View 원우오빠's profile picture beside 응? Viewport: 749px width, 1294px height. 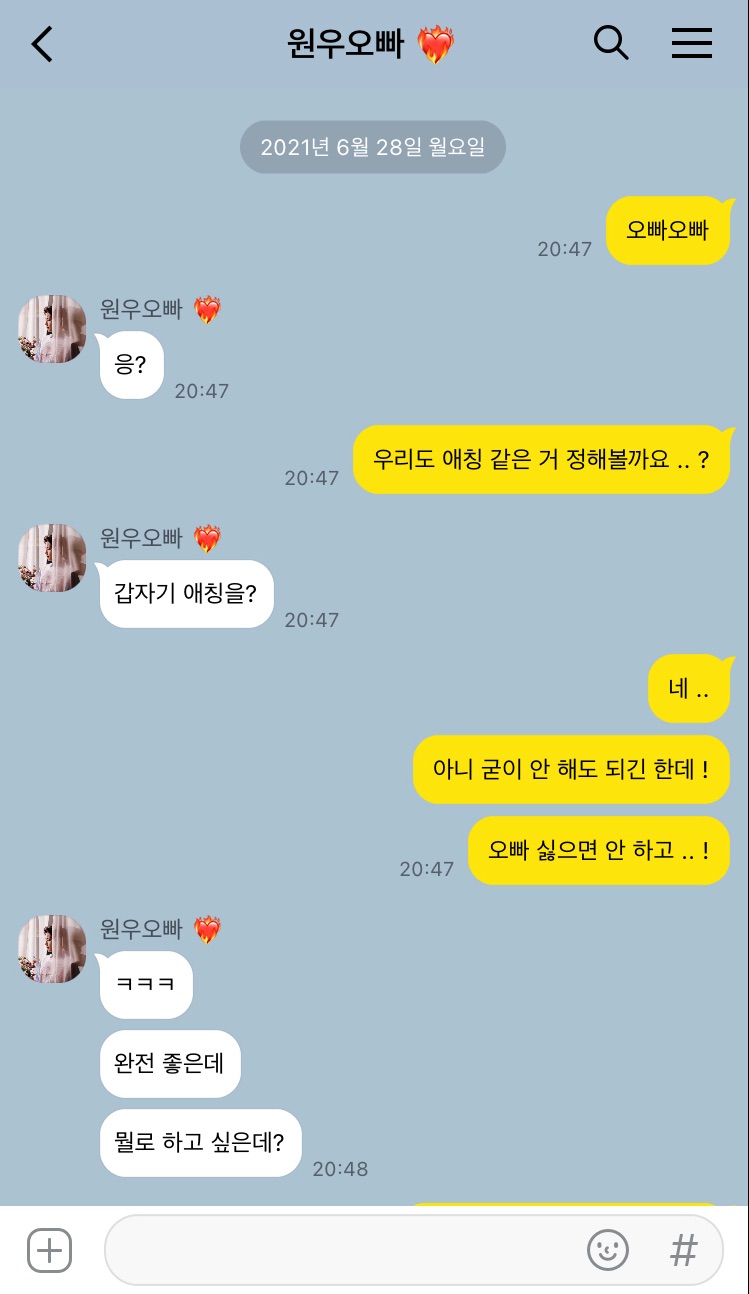pyautogui.click(x=52, y=329)
